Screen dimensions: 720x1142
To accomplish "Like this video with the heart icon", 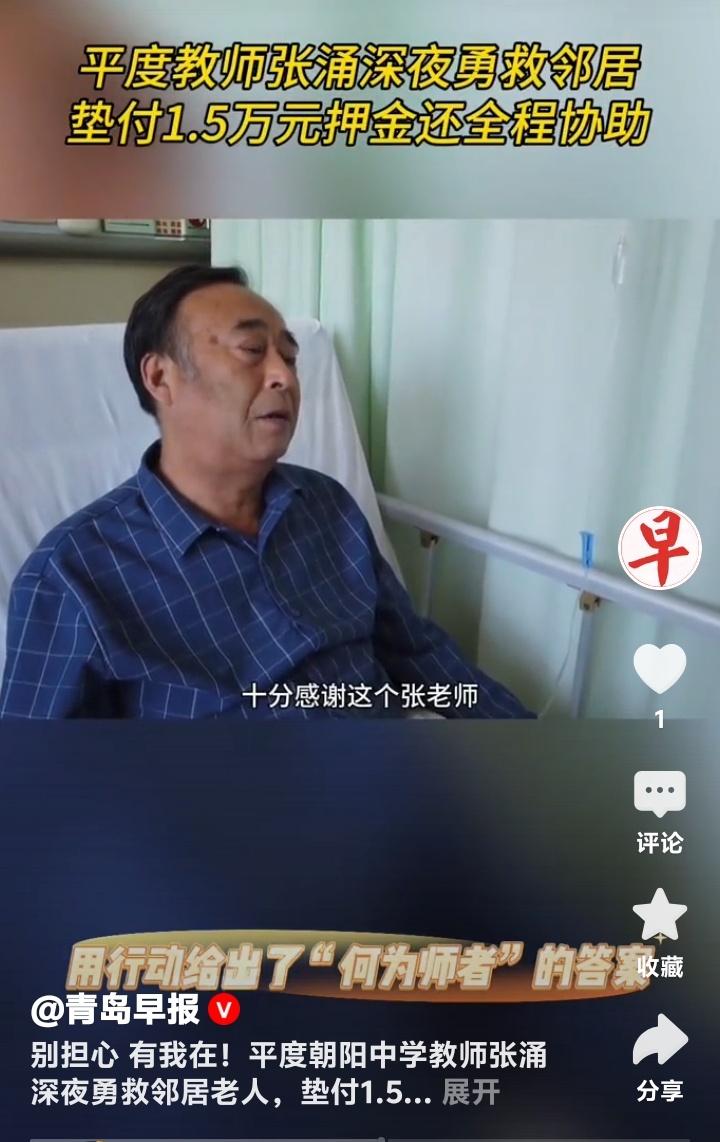I will pyautogui.click(x=659, y=669).
